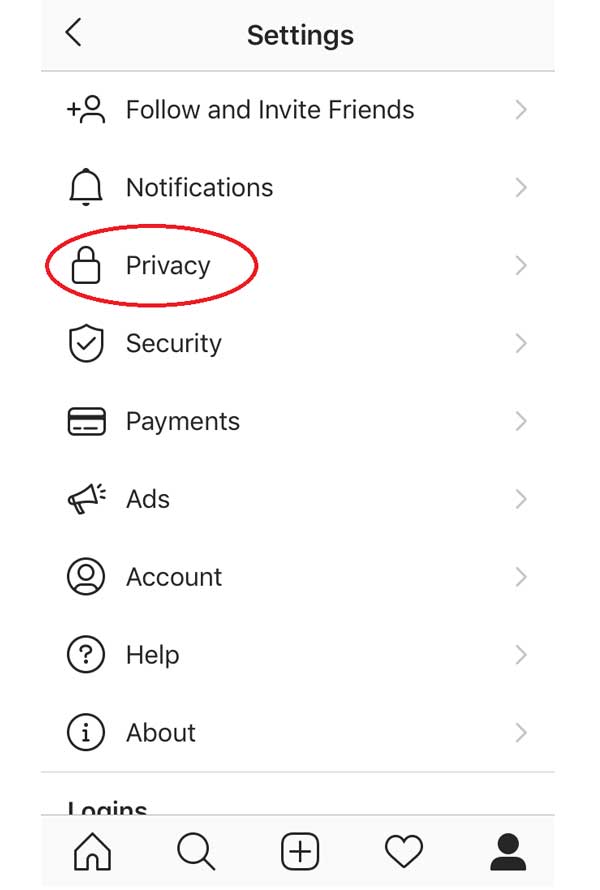
Task: Go back from Settings
Action: 73,33
